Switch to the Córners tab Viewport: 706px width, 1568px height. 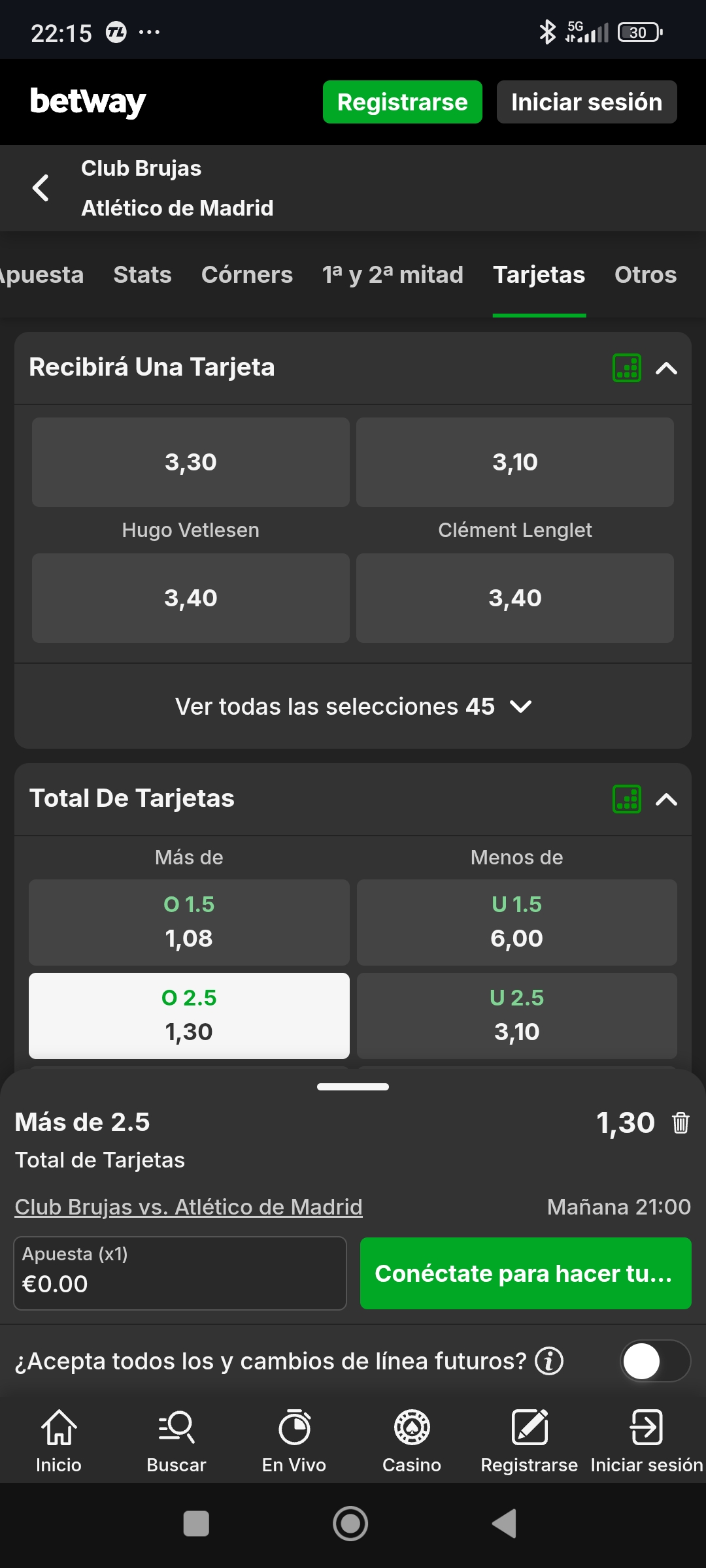(246, 275)
